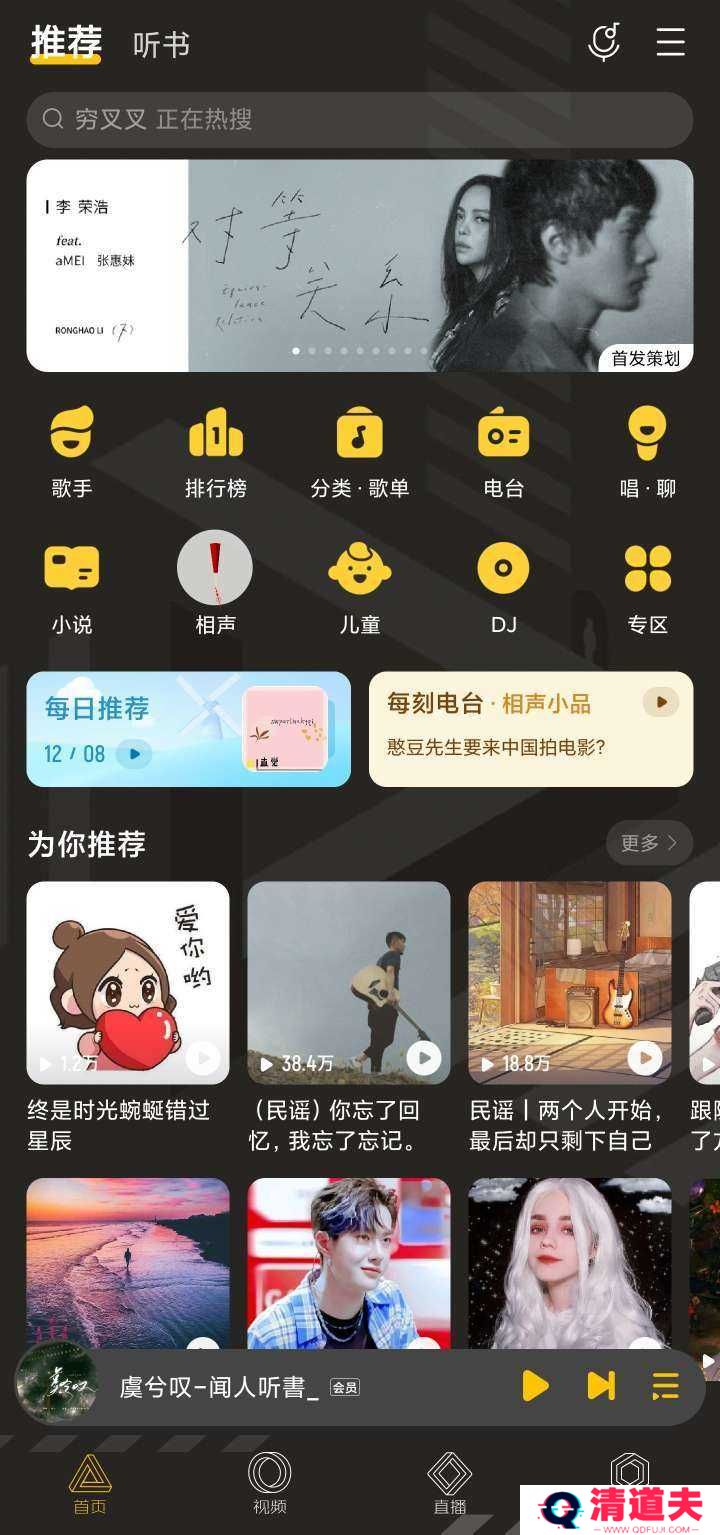Switch to the 听书 tab
The height and width of the screenshot is (1535, 720).
(161, 45)
